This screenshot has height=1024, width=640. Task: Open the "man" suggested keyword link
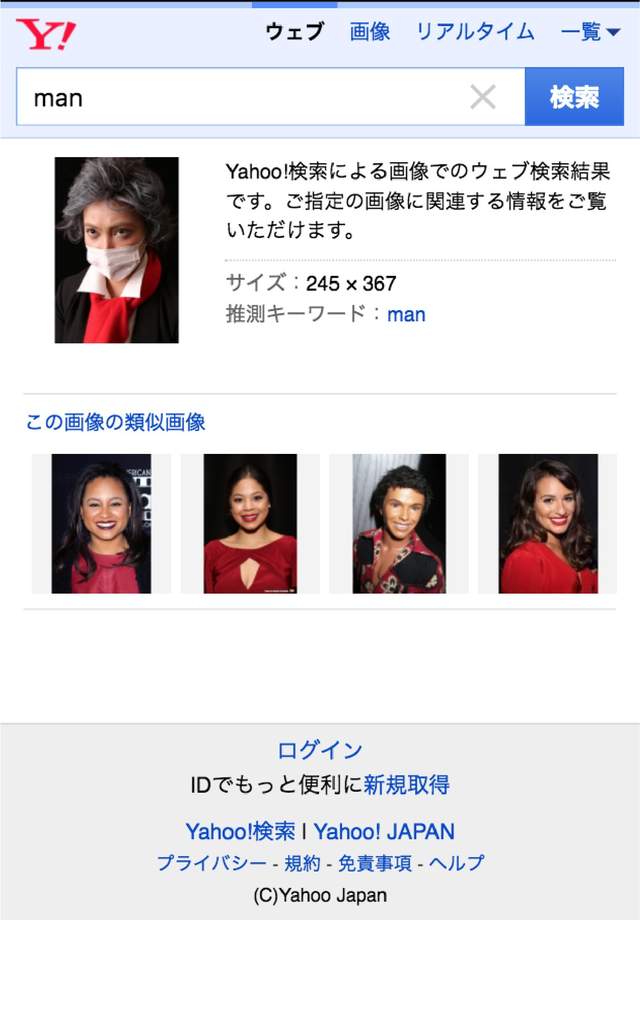click(406, 314)
